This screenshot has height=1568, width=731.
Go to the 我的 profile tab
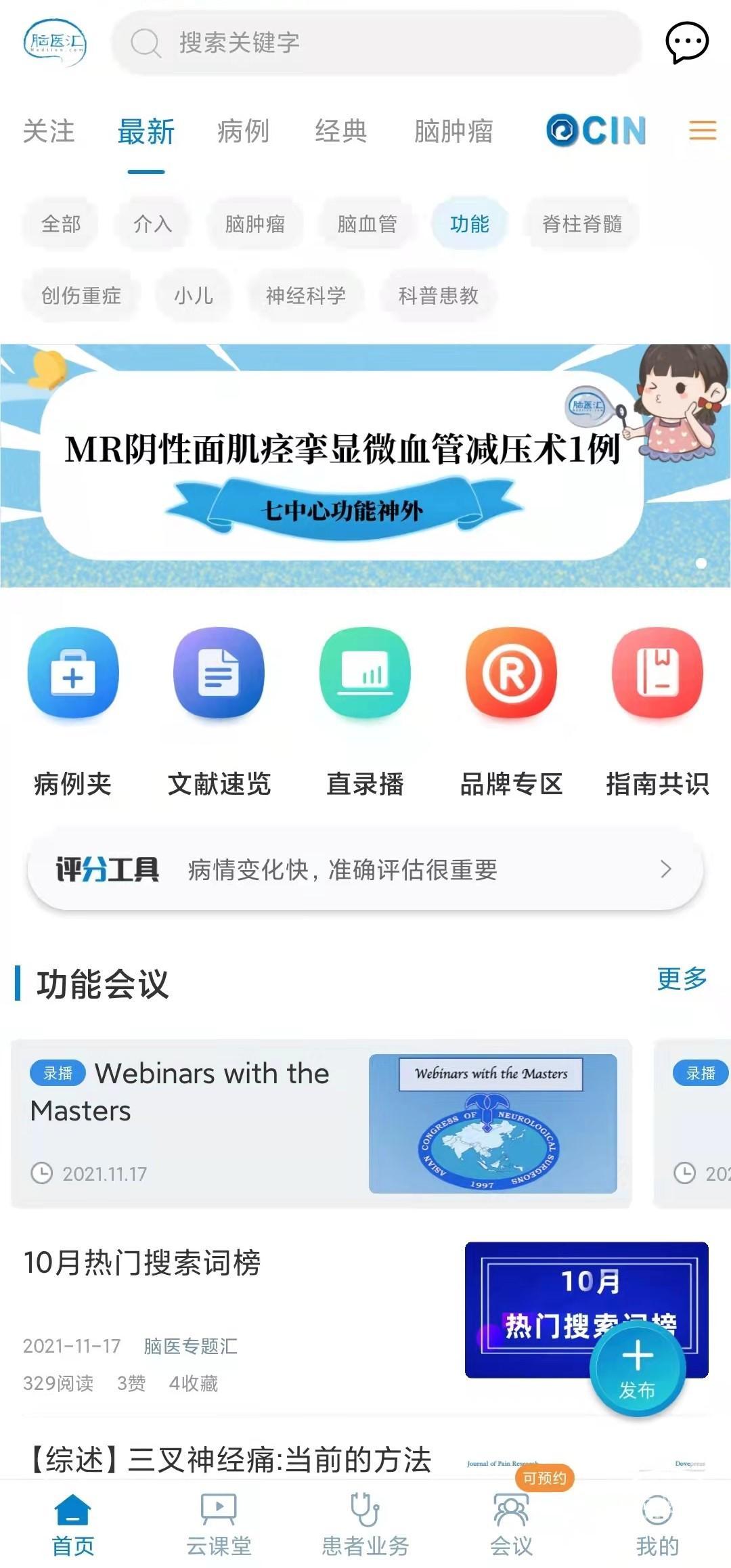pos(657,1523)
